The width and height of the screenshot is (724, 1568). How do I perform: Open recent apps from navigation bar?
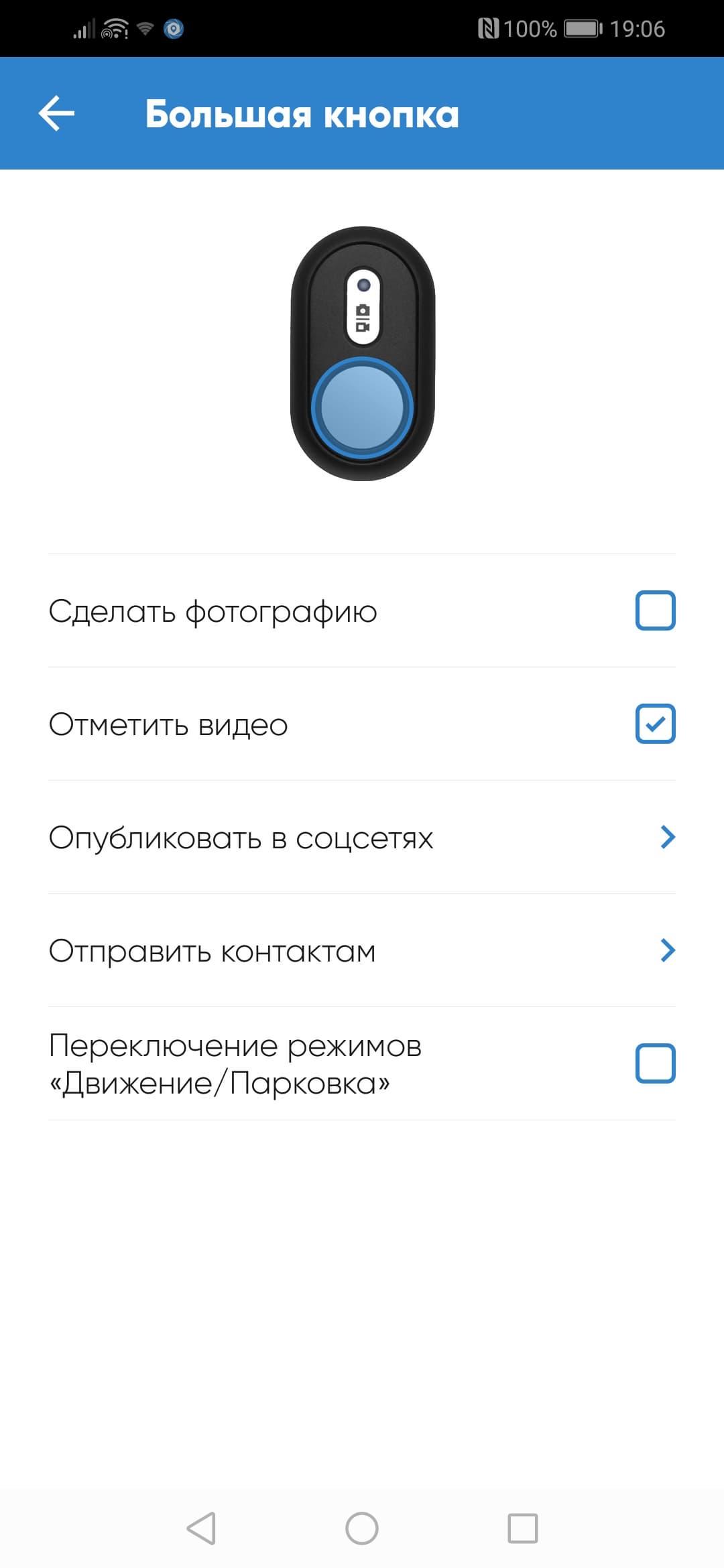coord(523,1528)
